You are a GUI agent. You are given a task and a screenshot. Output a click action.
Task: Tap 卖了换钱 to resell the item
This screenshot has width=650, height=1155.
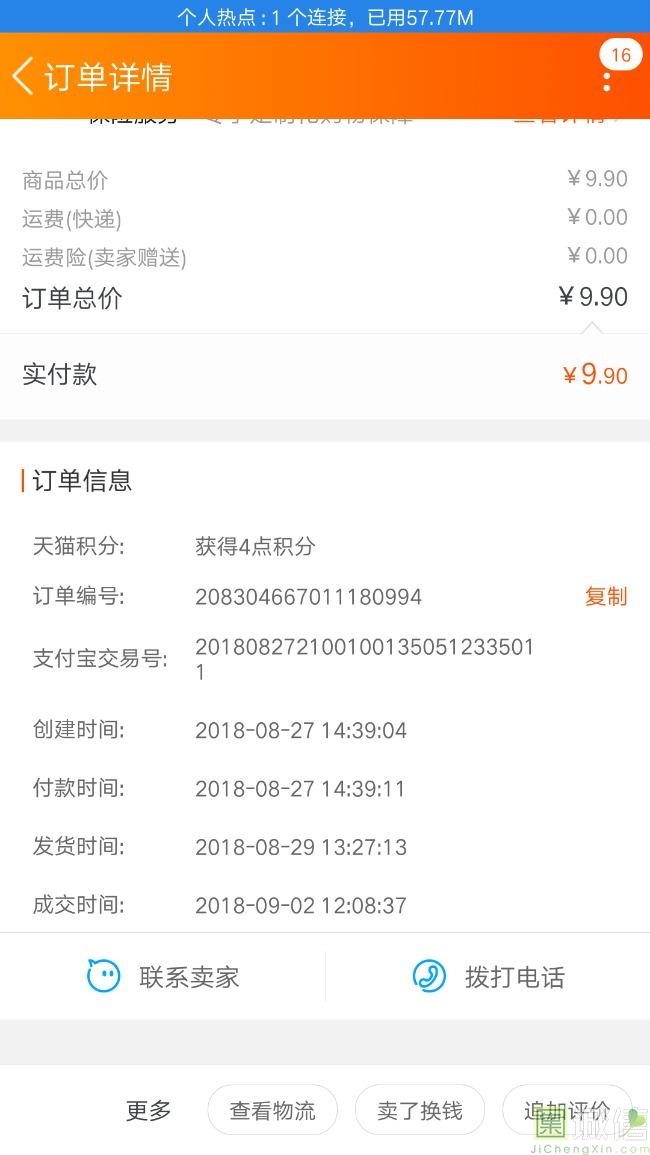[x=420, y=1110]
